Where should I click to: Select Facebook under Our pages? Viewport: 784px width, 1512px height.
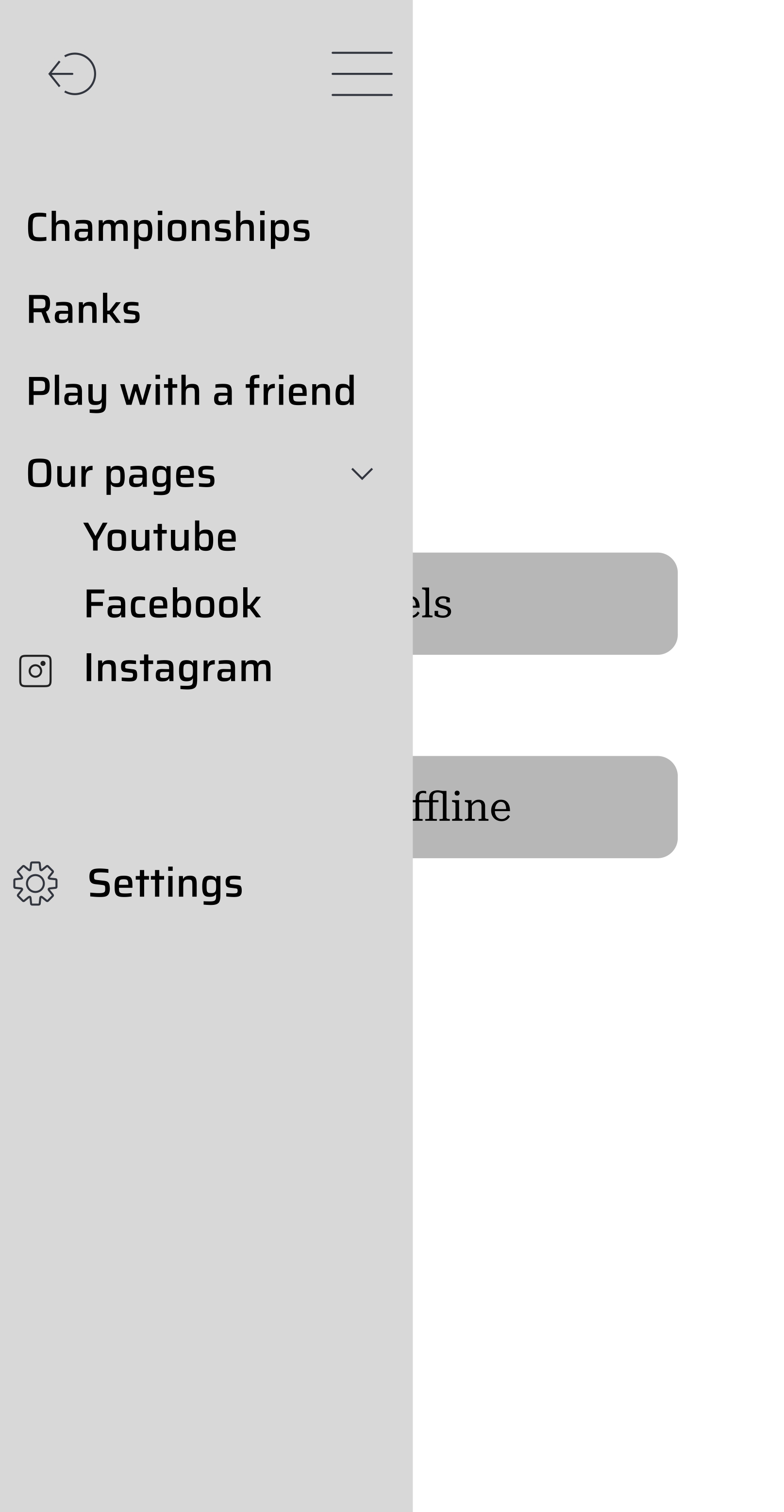(172, 602)
